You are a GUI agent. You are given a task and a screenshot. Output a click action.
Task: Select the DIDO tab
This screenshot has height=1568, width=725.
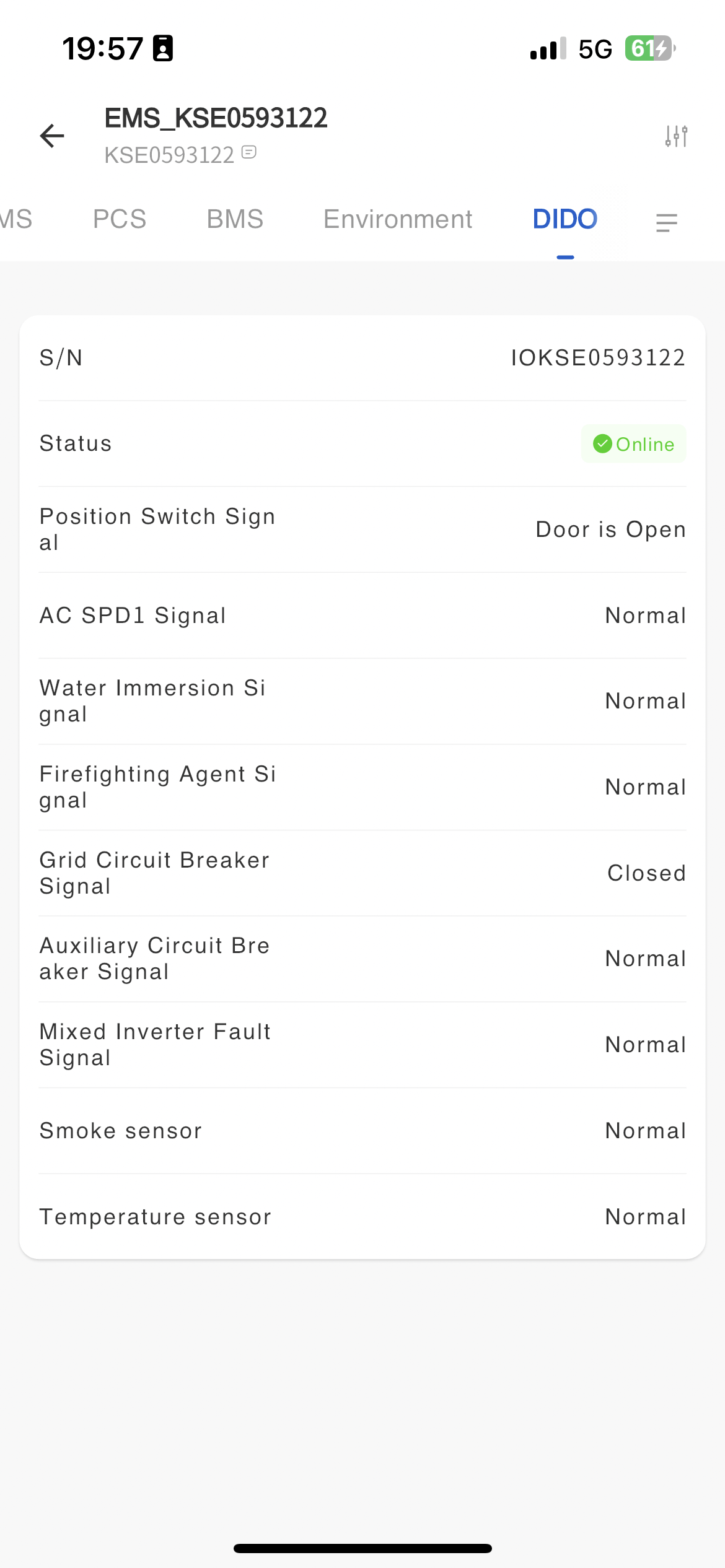(x=565, y=219)
